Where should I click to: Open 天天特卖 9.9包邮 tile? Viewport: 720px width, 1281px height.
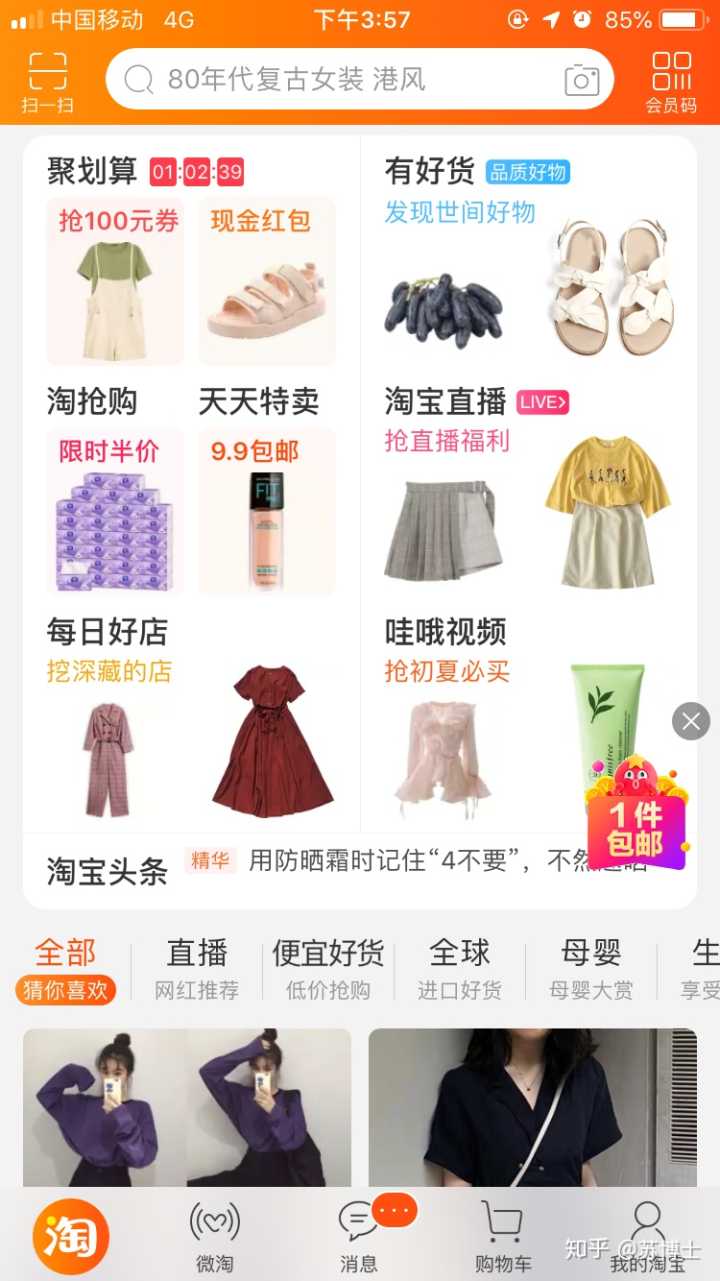click(x=267, y=510)
